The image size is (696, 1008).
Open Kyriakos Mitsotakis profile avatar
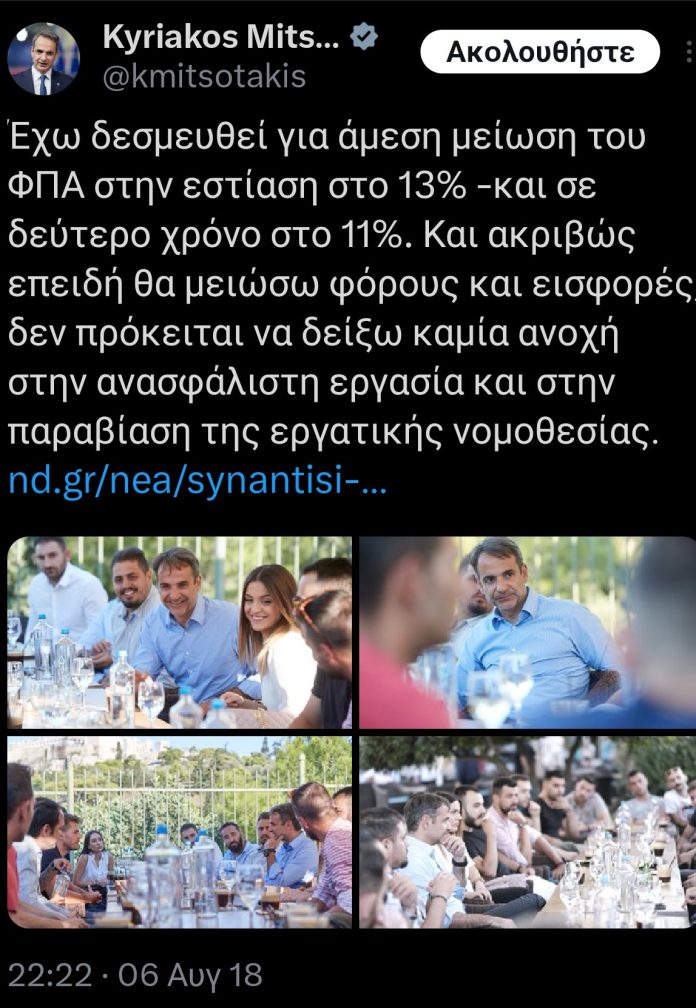[43, 59]
